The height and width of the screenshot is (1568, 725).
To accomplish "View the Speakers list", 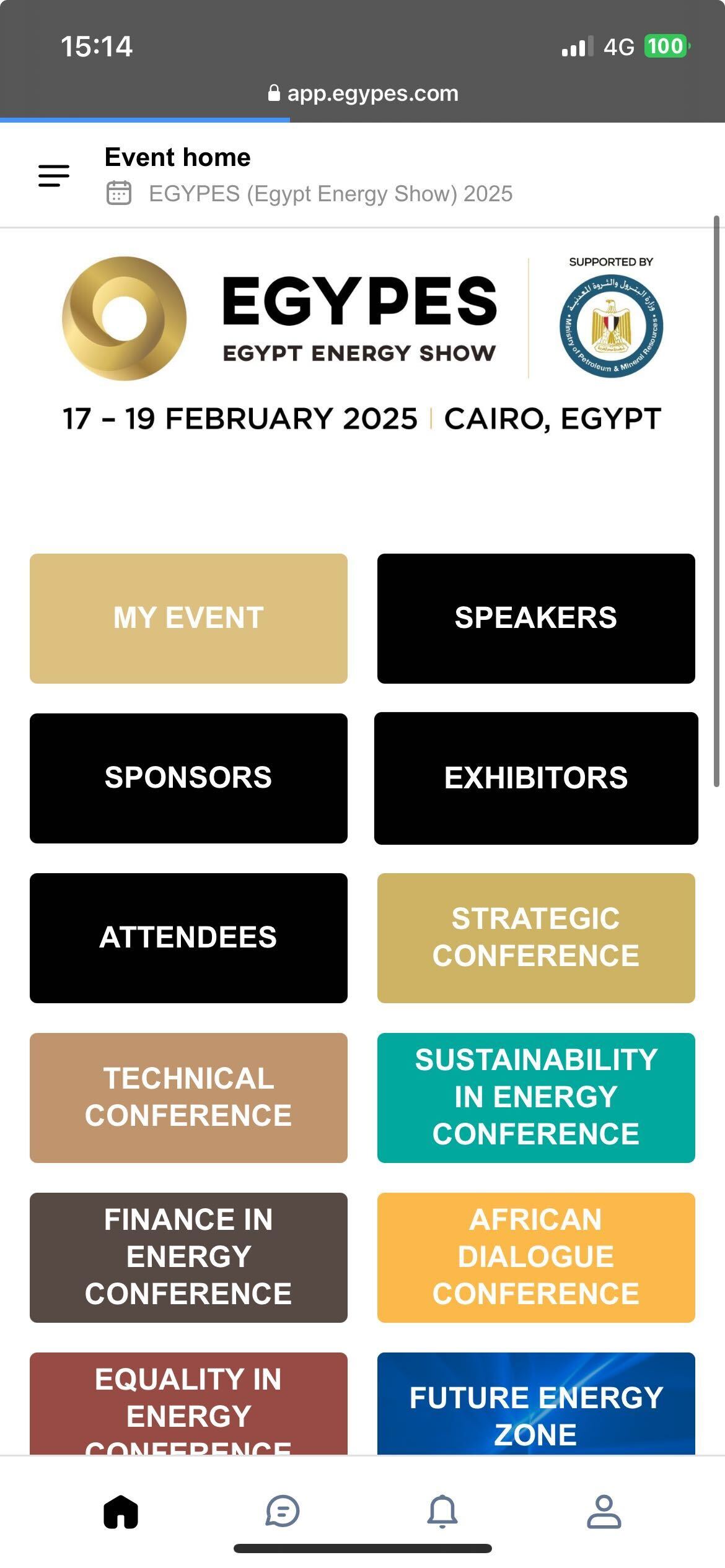I will (x=536, y=618).
